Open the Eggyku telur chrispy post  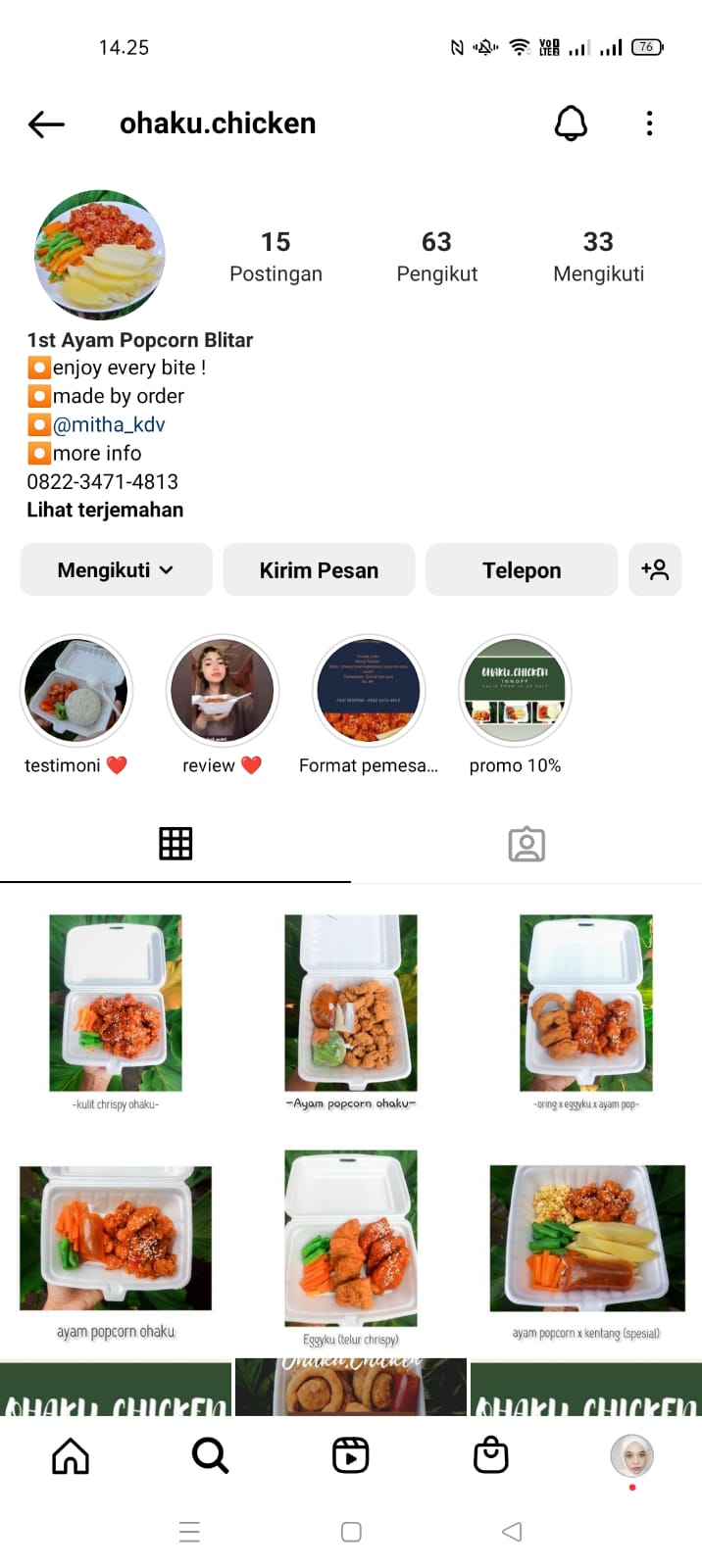[x=351, y=1243]
